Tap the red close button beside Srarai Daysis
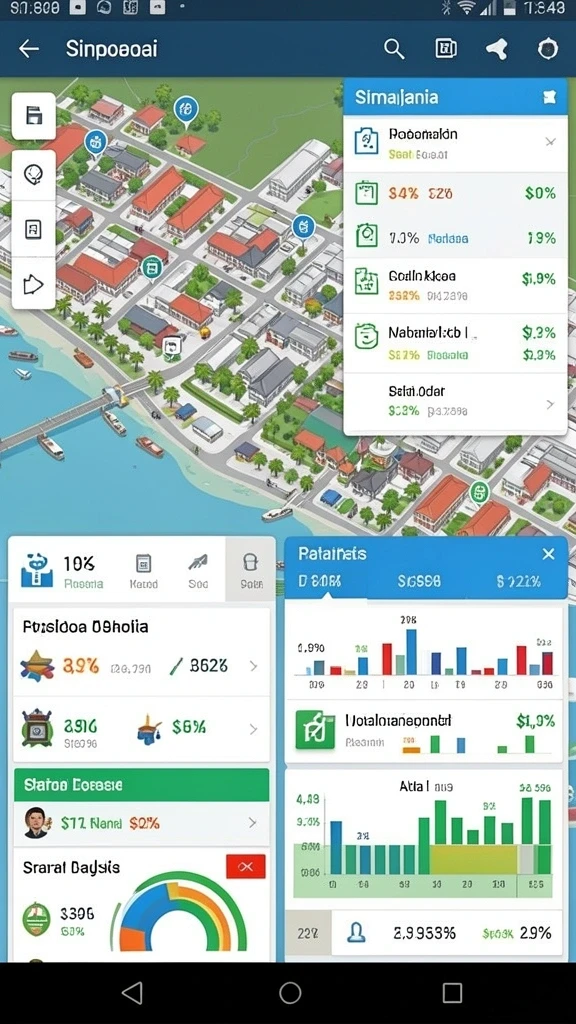Image resolution: width=576 pixels, height=1024 pixels. [246, 867]
